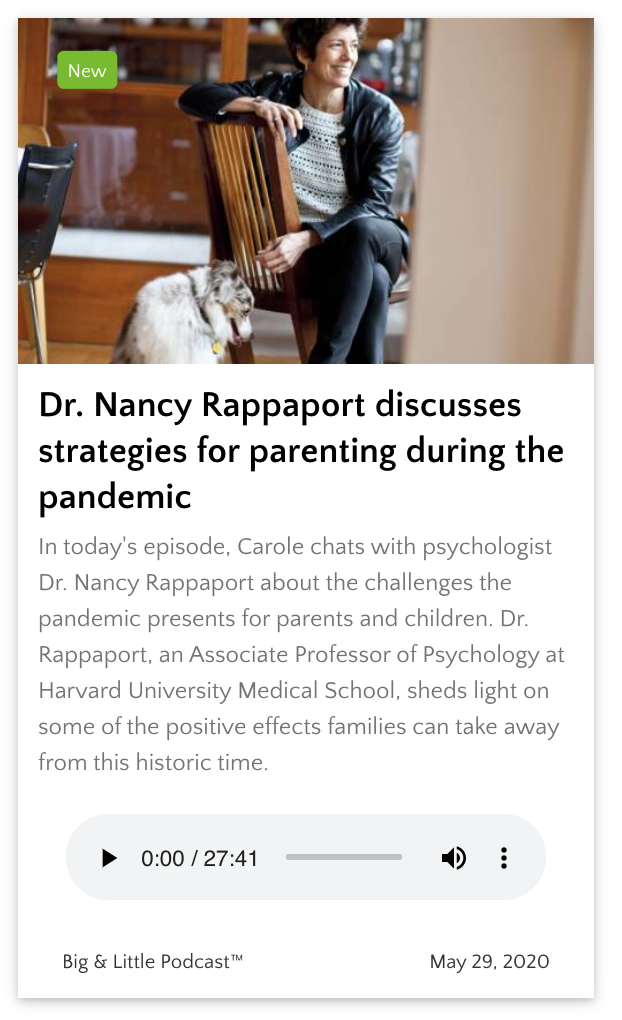Play the Dr. Nancy Rappaport episode
The image size is (622, 1020).
tap(109, 858)
